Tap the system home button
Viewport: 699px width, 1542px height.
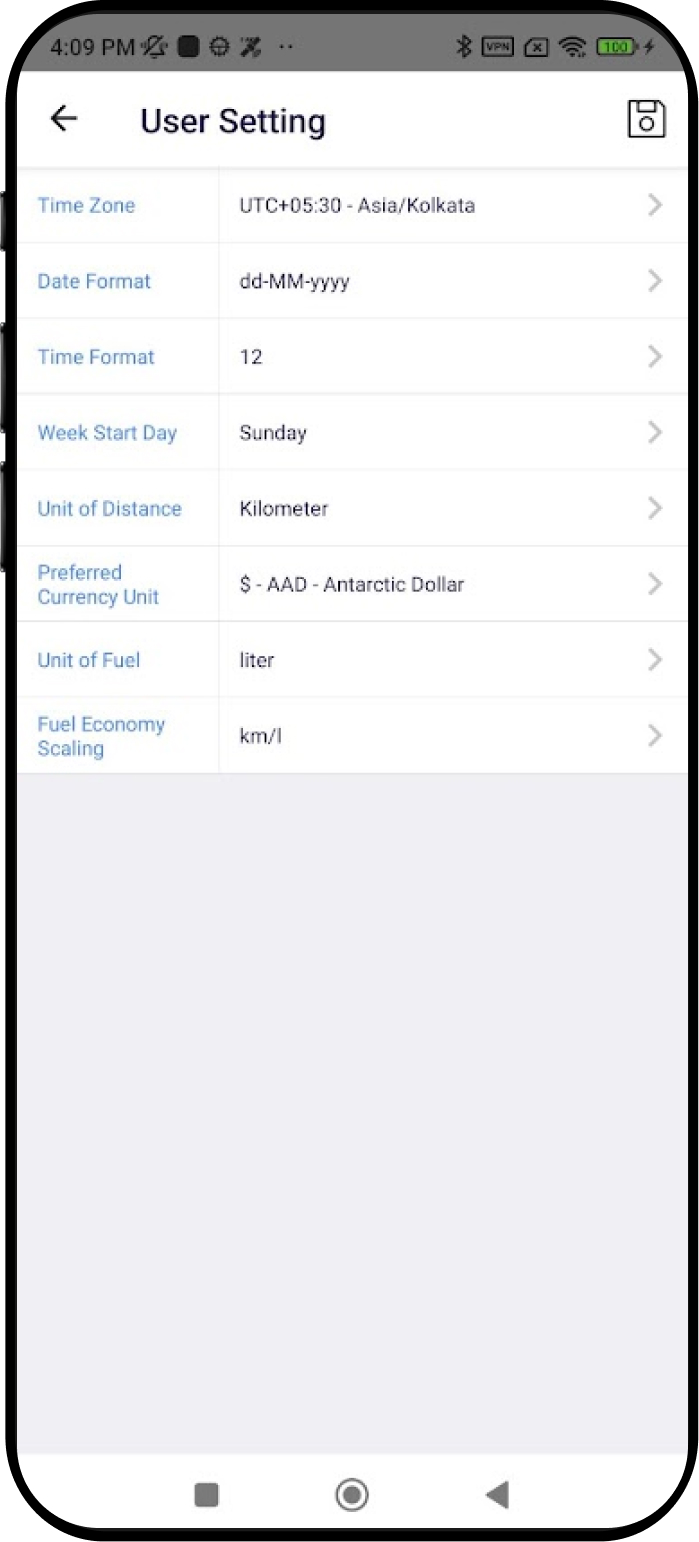pyautogui.click(x=352, y=1494)
